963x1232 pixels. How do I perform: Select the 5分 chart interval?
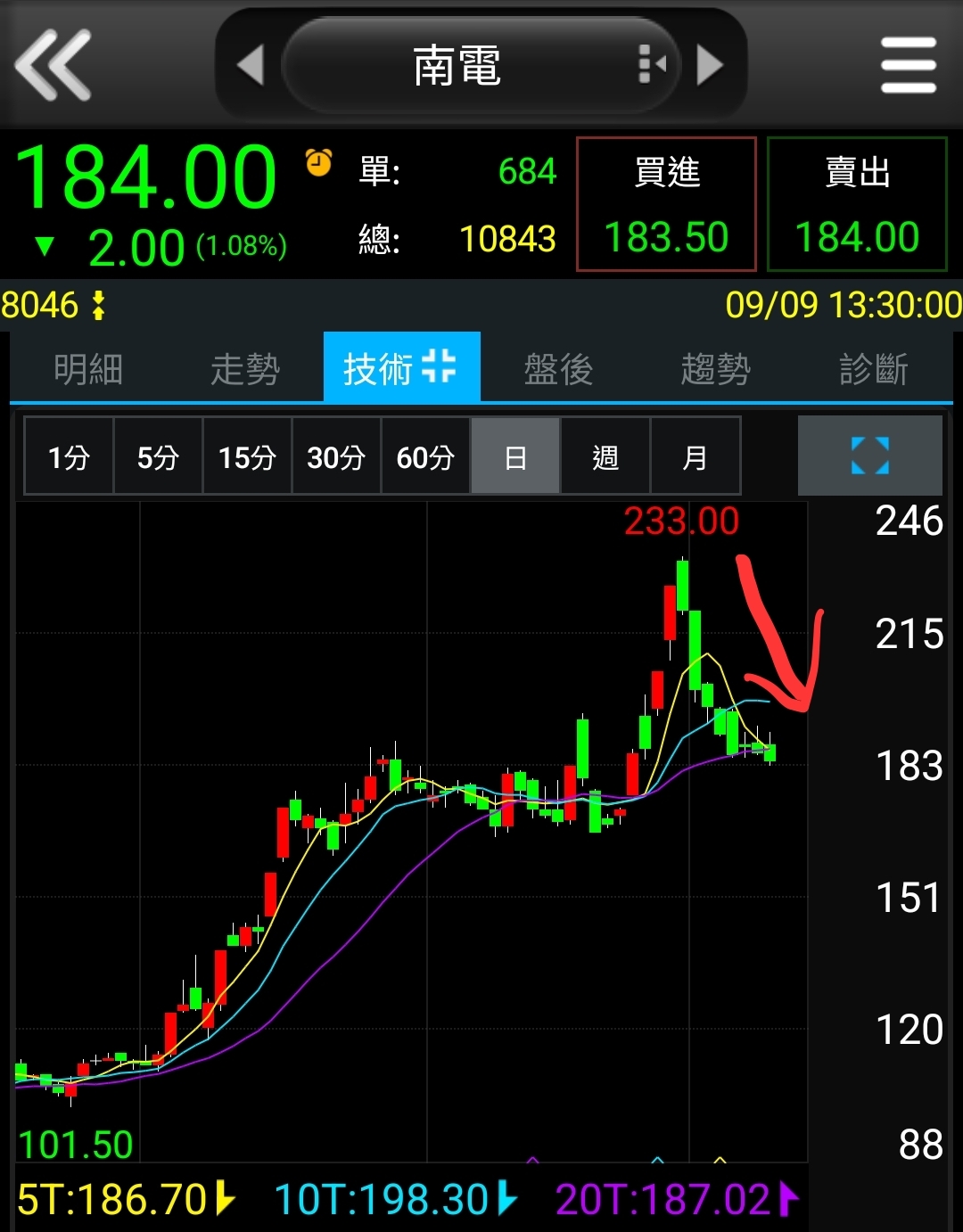tap(158, 456)
